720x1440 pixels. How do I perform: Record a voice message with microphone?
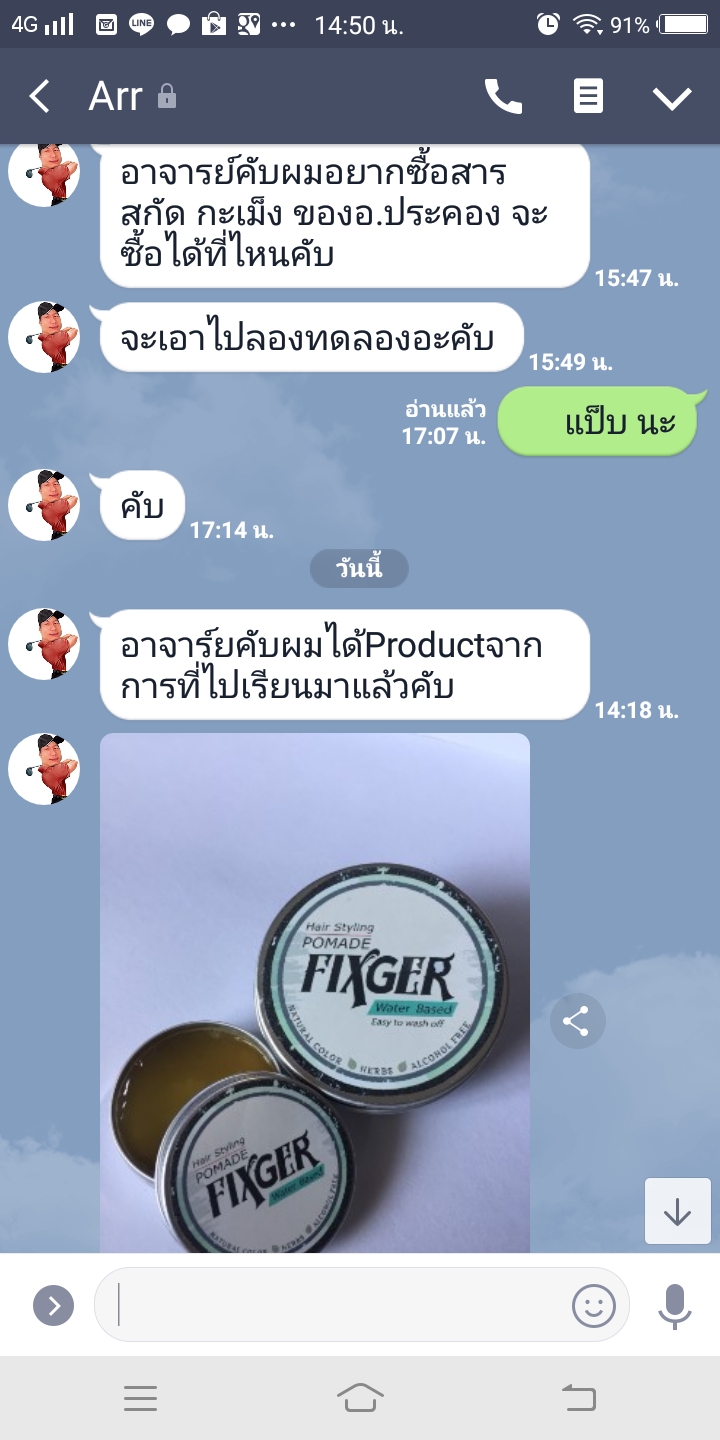coord(675,1305)
